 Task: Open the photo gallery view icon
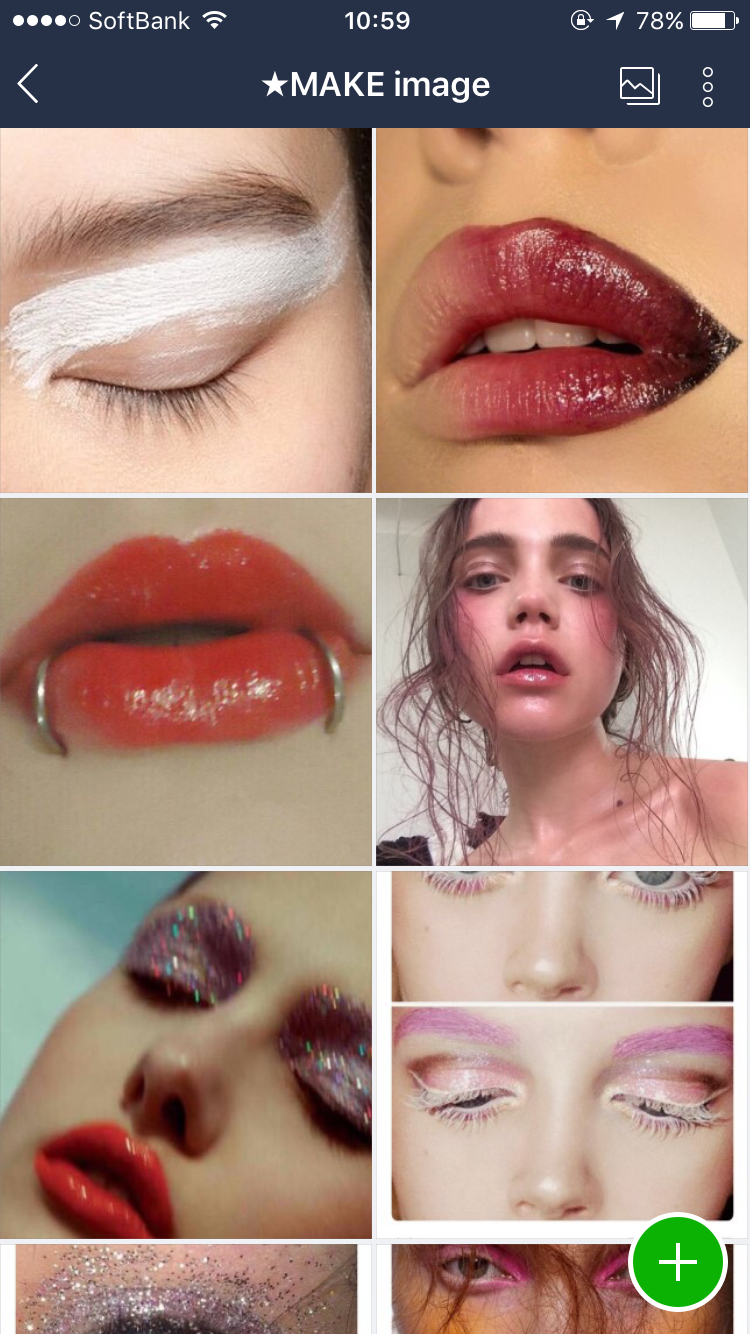coord(639,86)
